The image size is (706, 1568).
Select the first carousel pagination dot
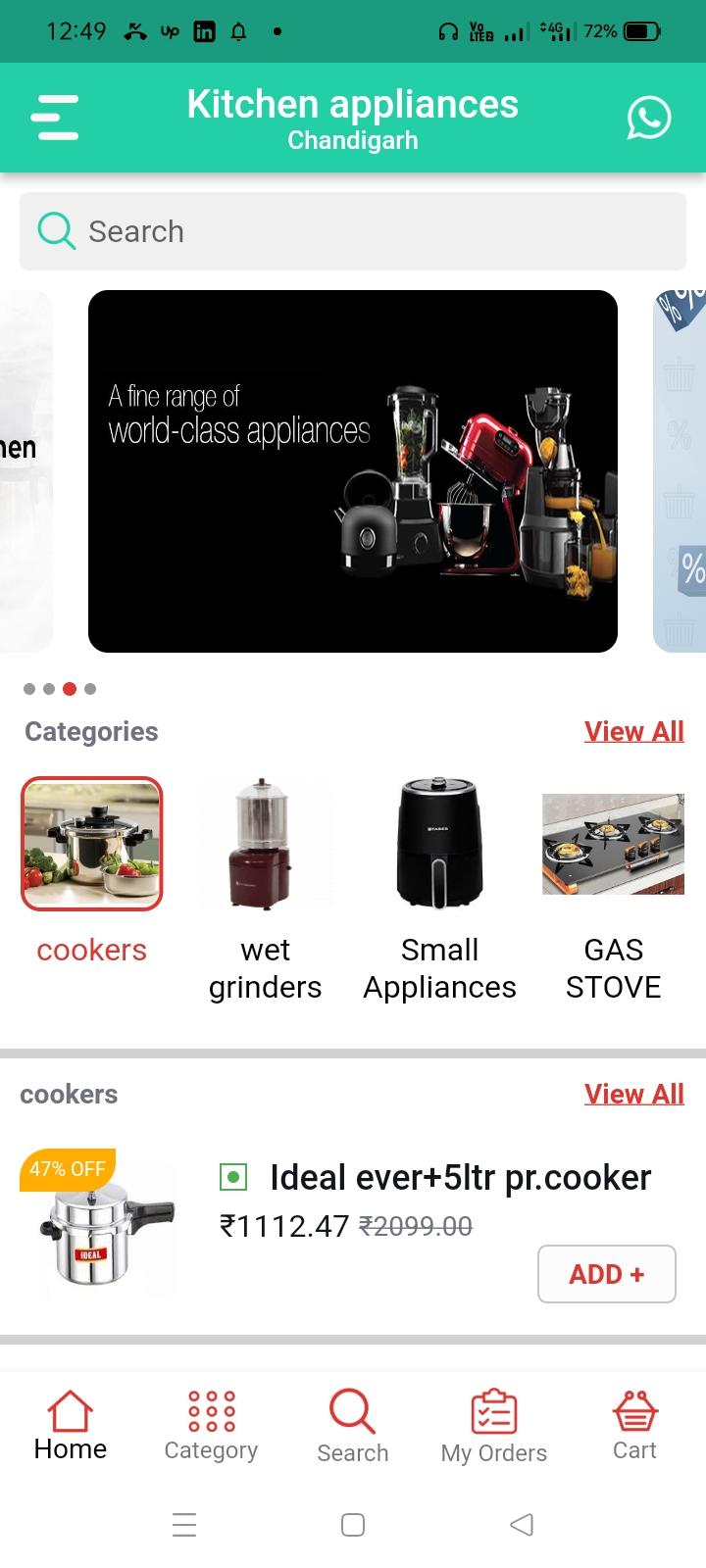pos(29,689)
